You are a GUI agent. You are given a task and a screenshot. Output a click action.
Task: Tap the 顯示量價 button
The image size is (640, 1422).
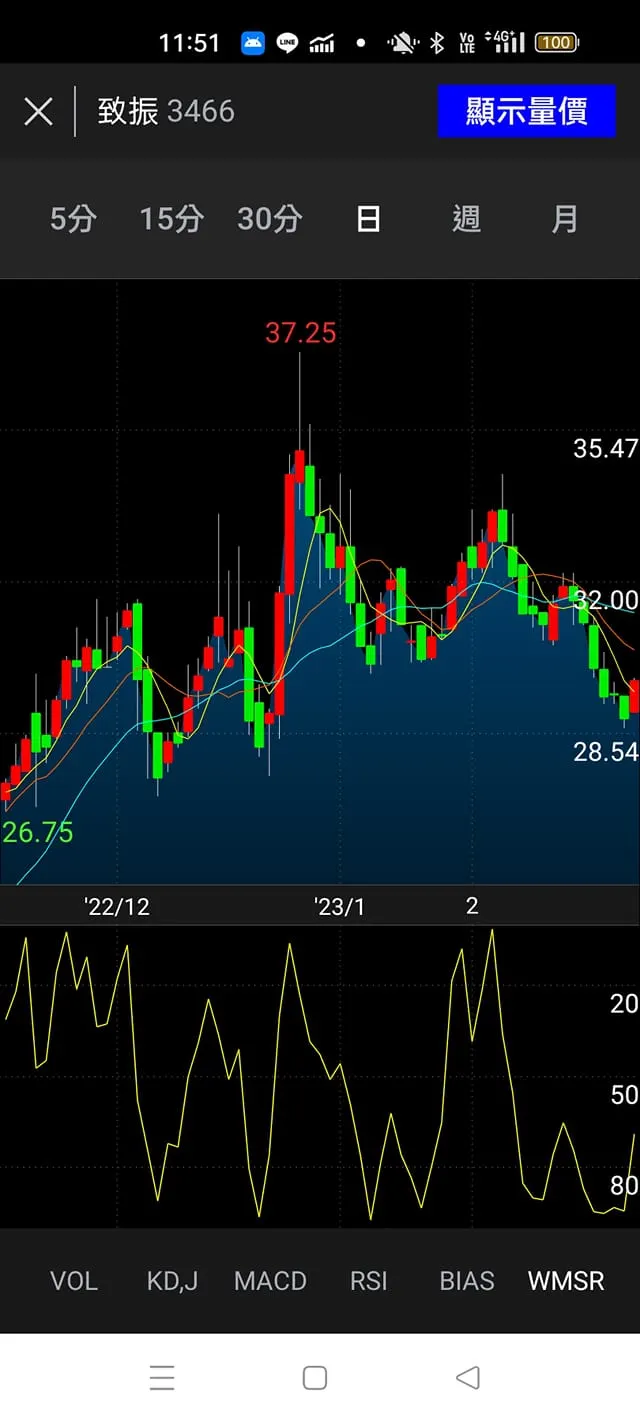526,111
